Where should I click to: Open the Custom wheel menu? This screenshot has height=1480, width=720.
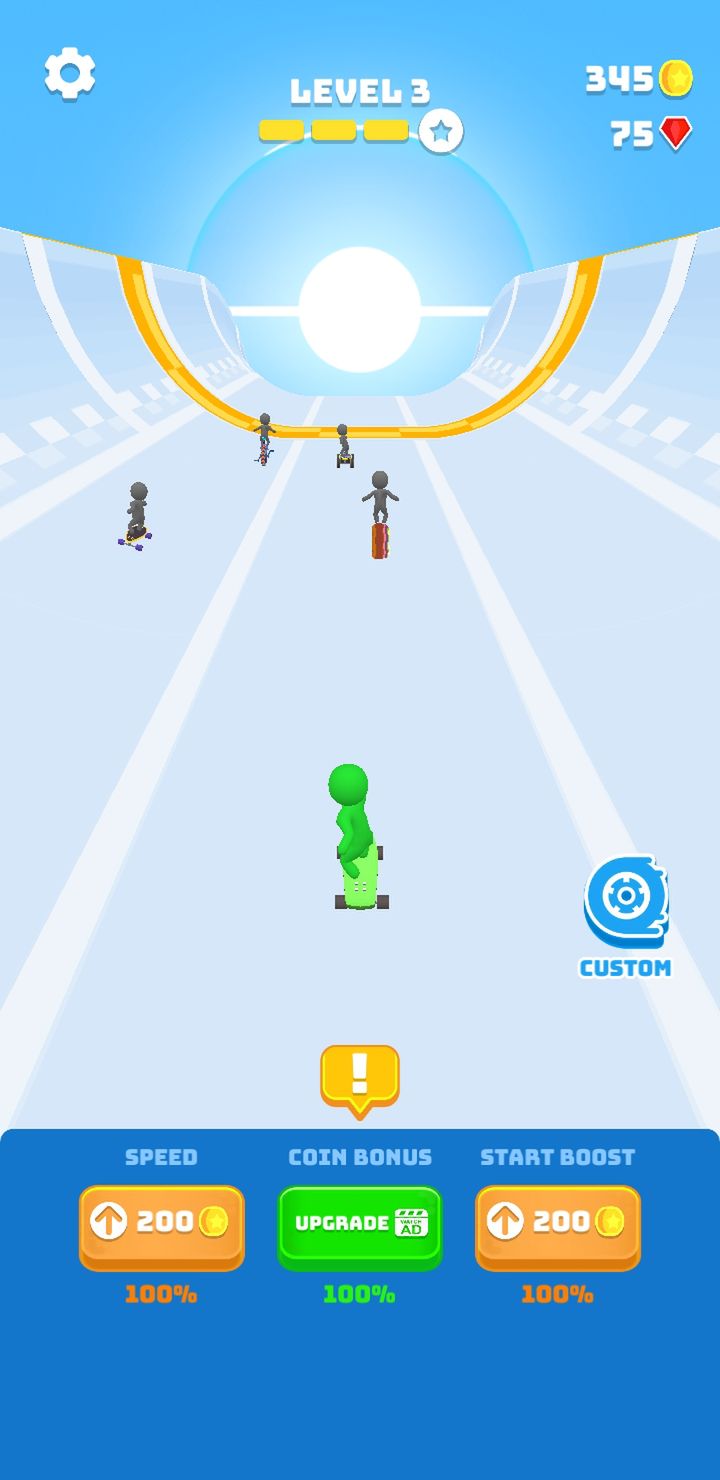tap(626, 915)
